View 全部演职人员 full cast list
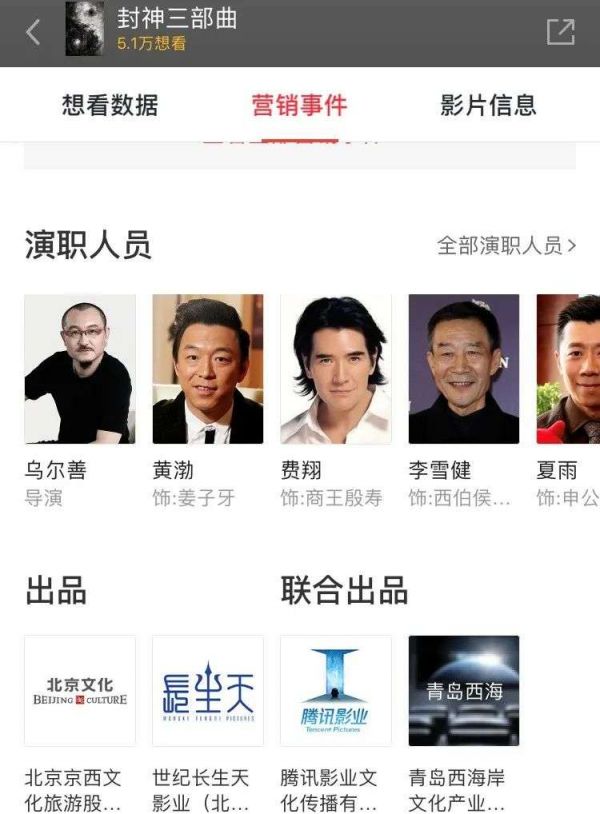 tap(506, 245)
